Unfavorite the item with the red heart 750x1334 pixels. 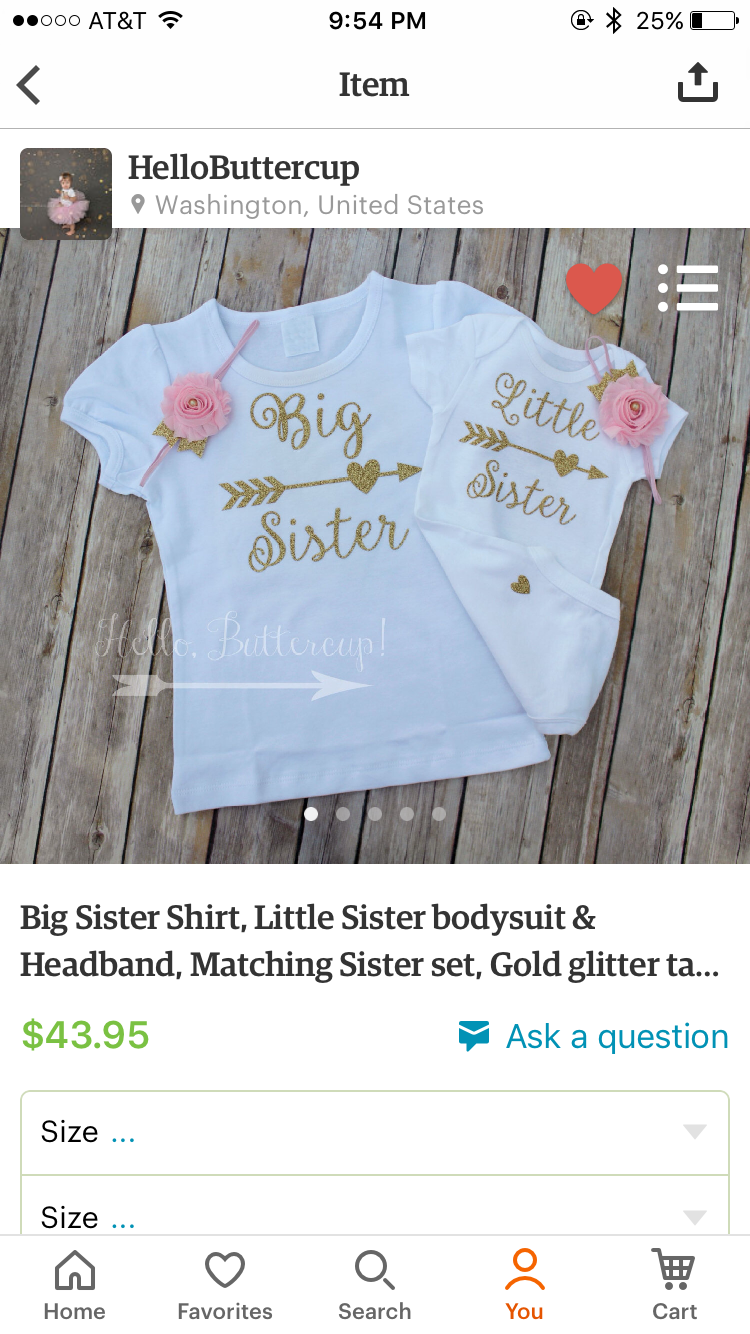(x=593, y=287)
